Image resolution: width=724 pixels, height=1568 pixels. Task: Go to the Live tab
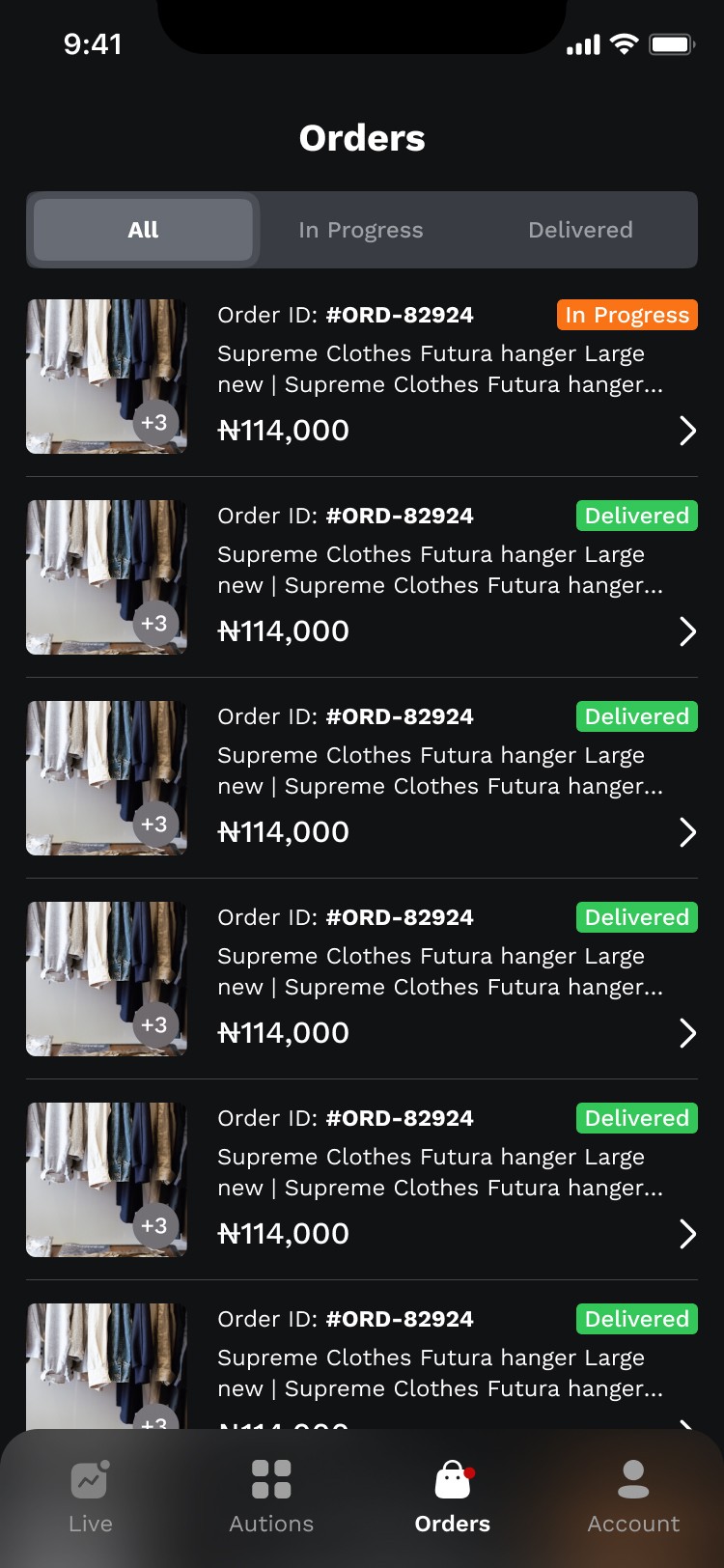[91, 1497]
